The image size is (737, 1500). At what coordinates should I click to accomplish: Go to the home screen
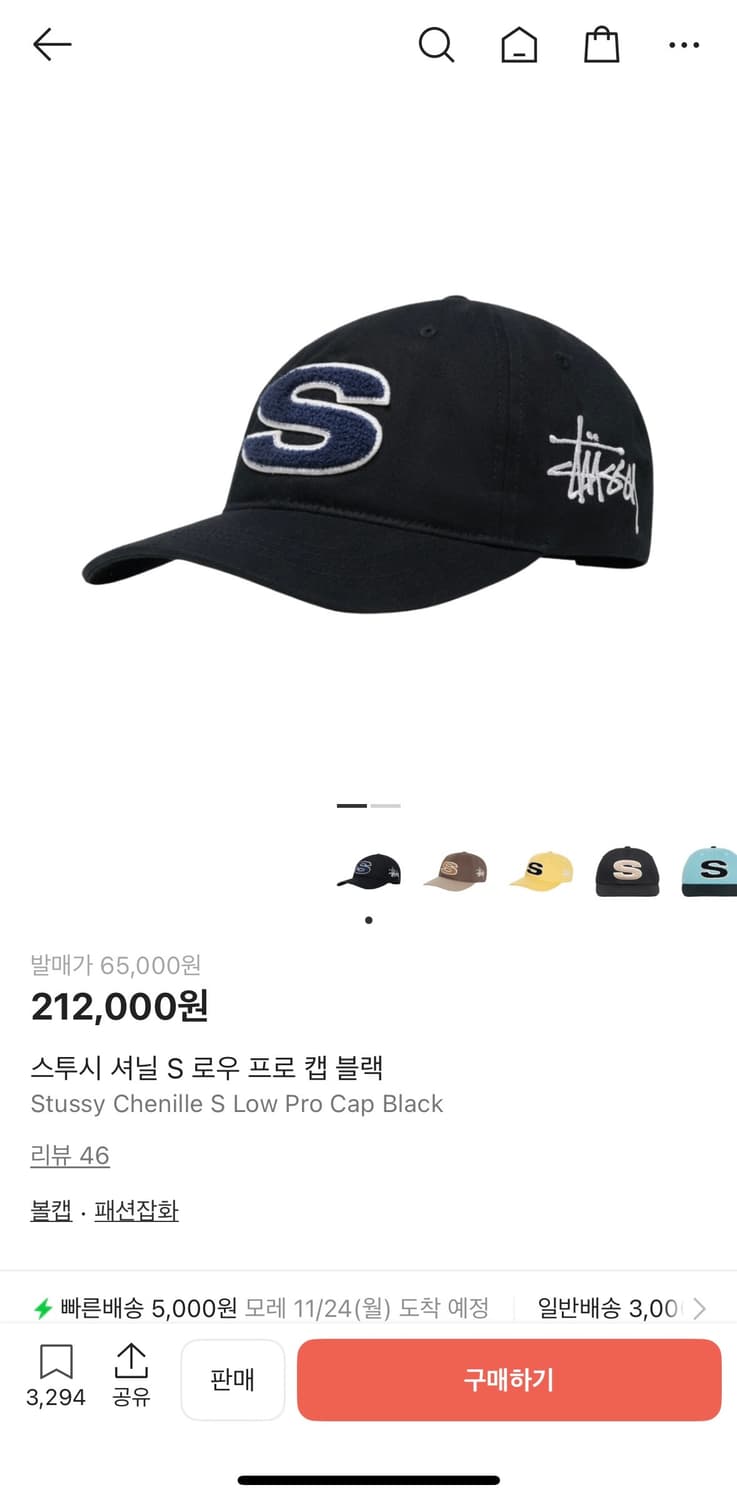(519, 44)
